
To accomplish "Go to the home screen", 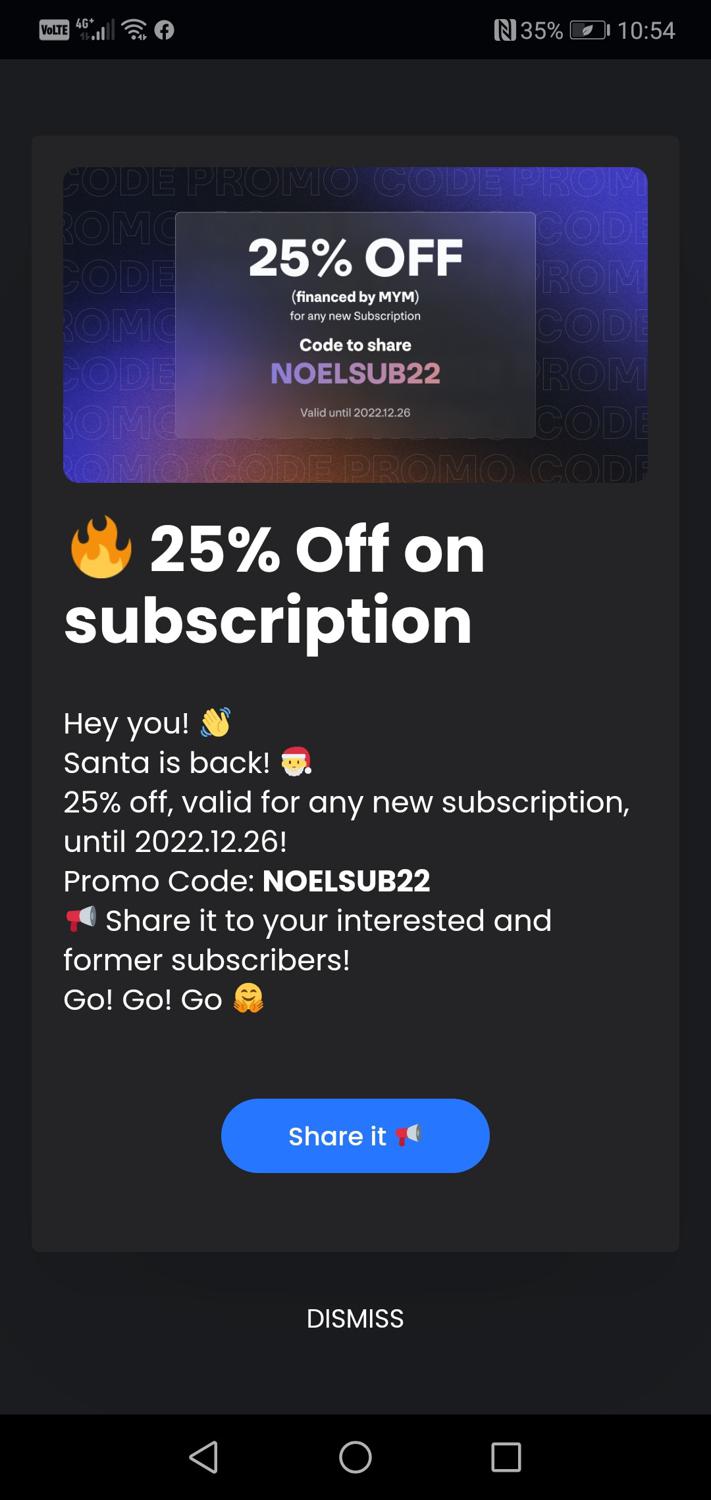I will point(355,1457).
